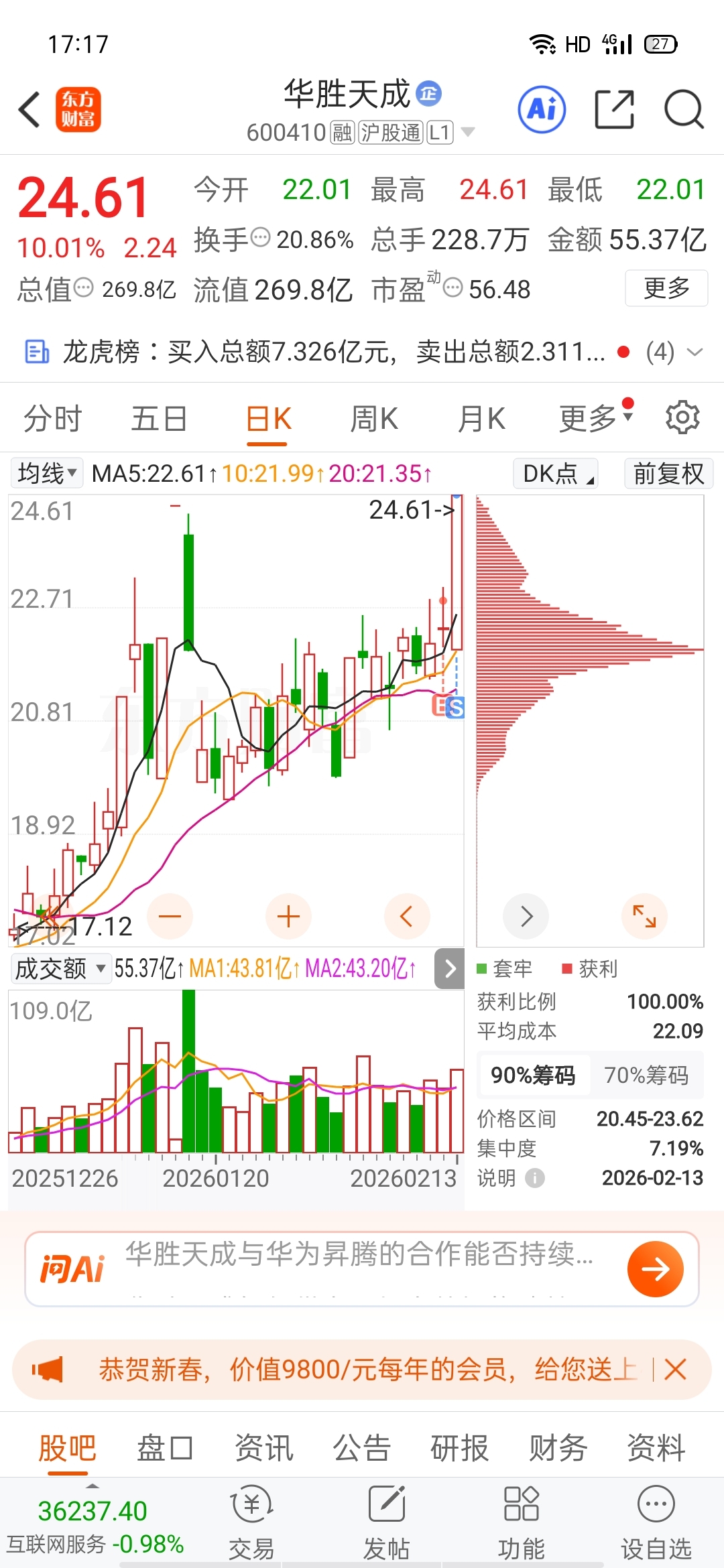
Task: Switch to the 周K chart tab
Action: pyautogui.click(x=374, y=419)
